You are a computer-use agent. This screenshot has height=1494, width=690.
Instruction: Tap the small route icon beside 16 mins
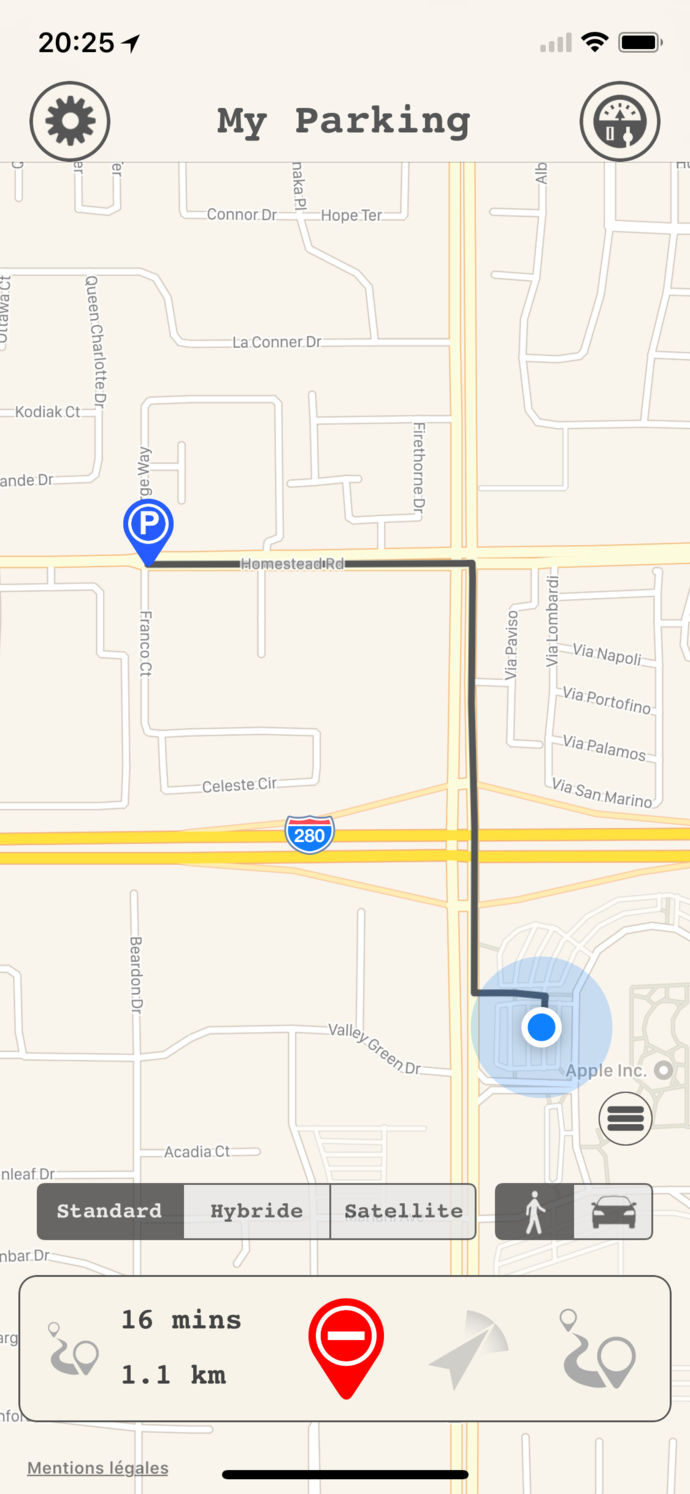click(74, 1348)
